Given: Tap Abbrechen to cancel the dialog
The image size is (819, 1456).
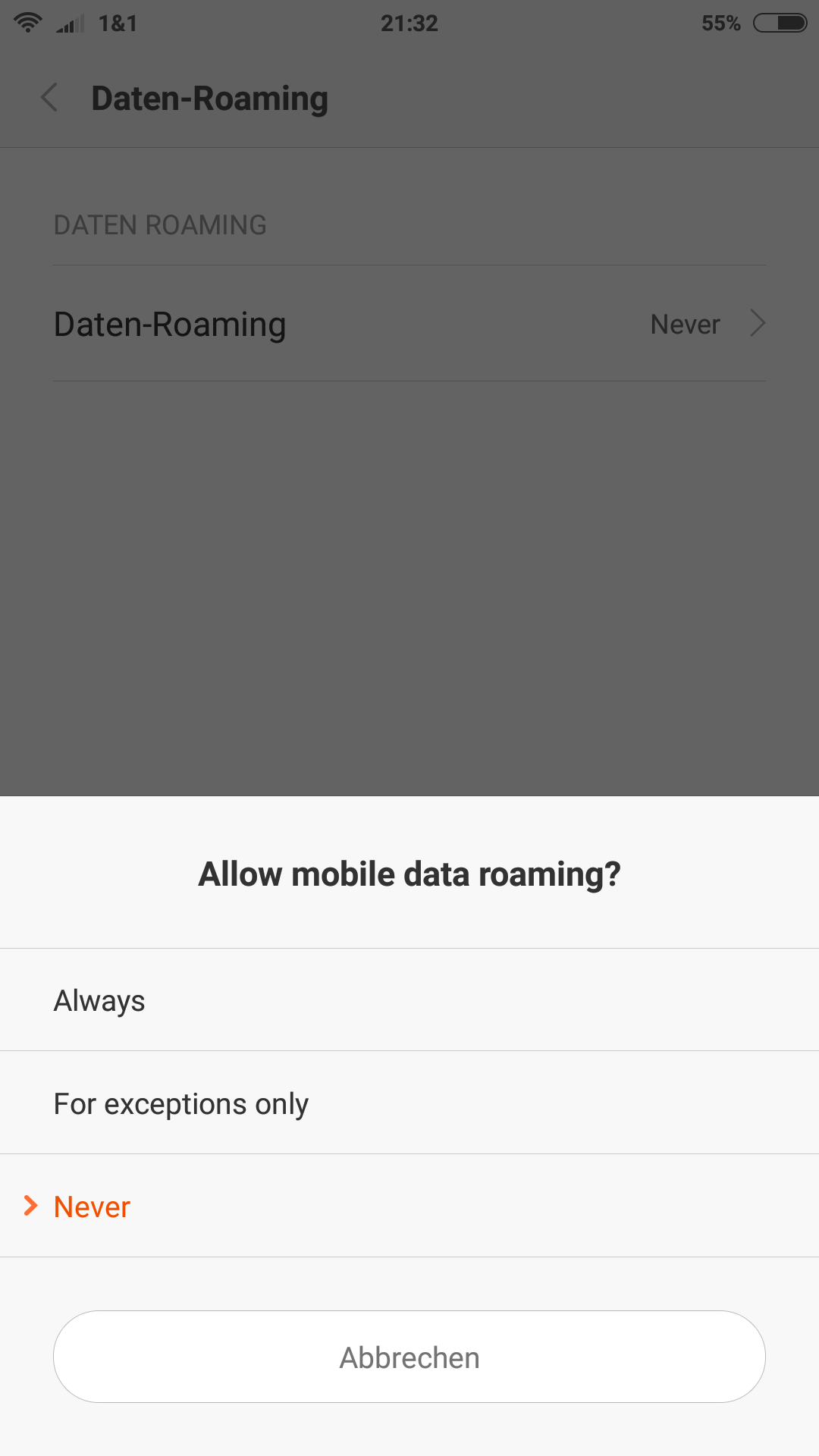Looking at the screenshot, I should pos(409,1357).
